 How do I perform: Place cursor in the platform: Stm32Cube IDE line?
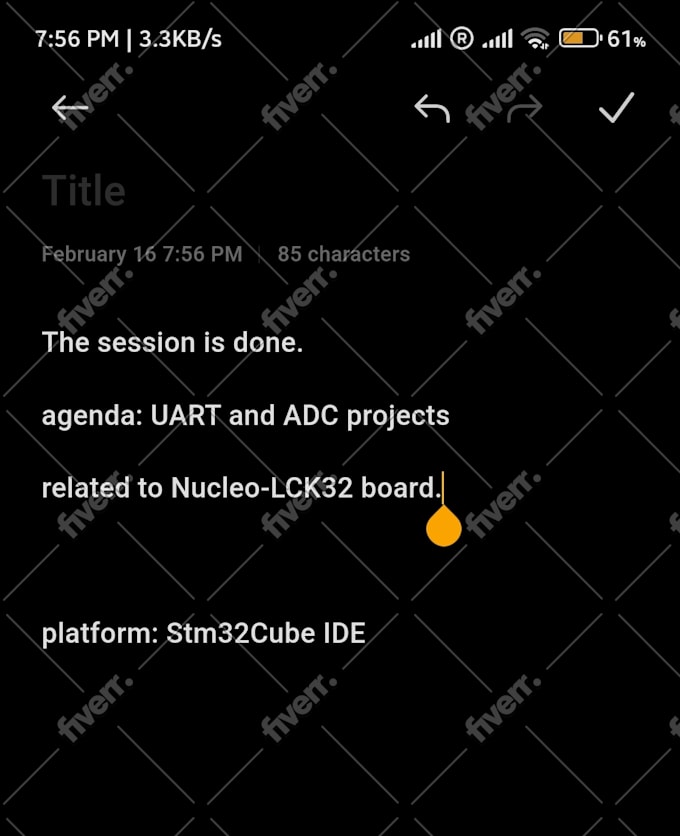203,633
